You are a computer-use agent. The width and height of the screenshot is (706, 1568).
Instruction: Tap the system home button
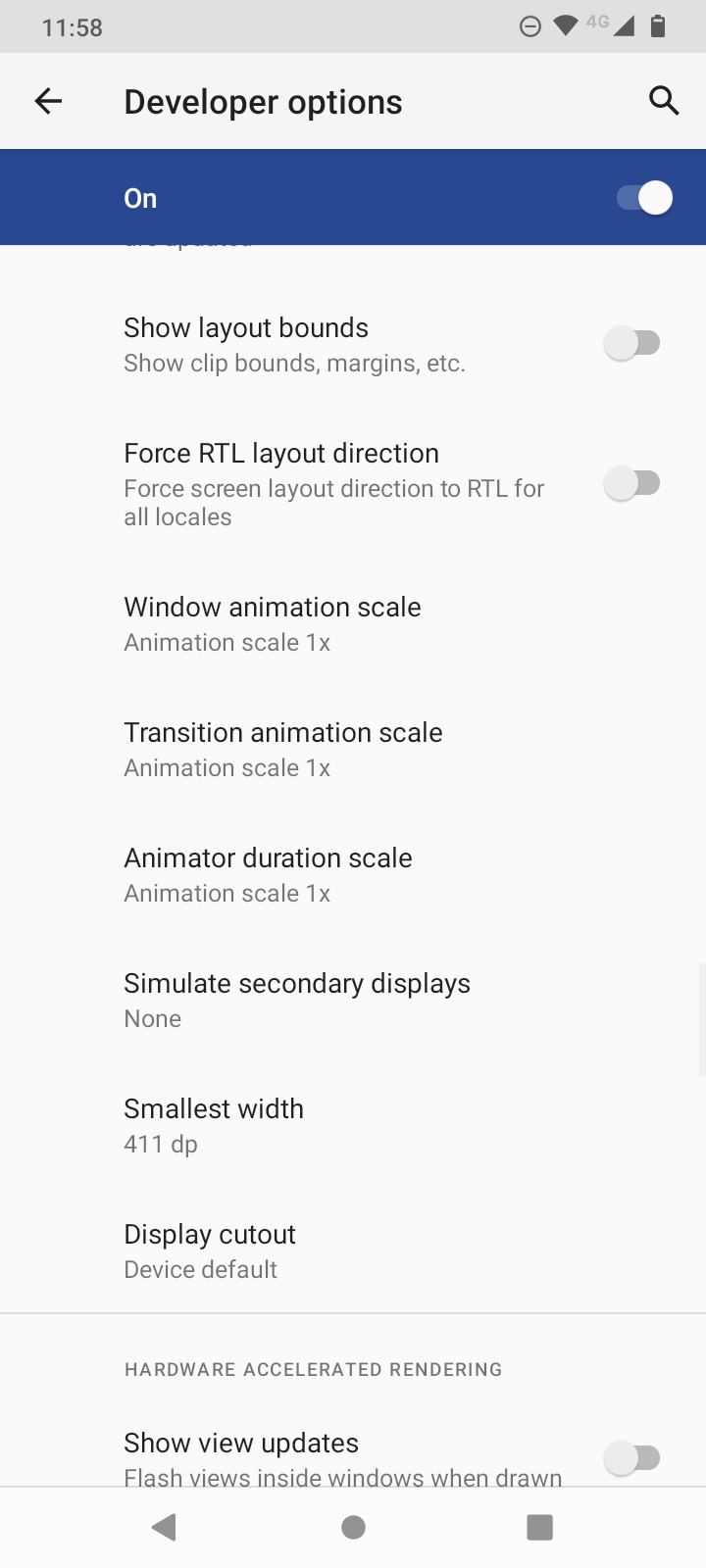click(x=353, y=1527)
